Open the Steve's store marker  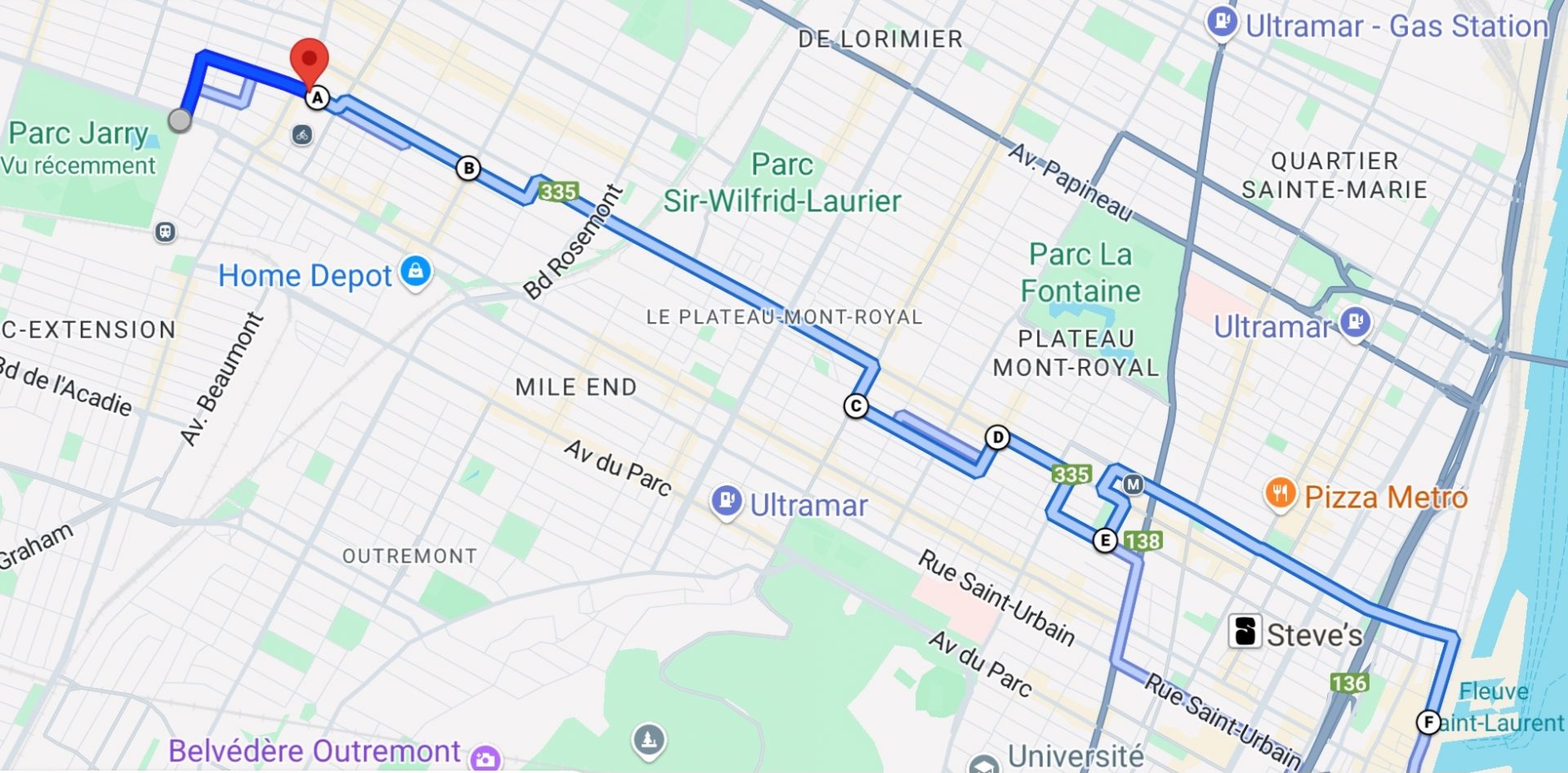(1245, 632)
